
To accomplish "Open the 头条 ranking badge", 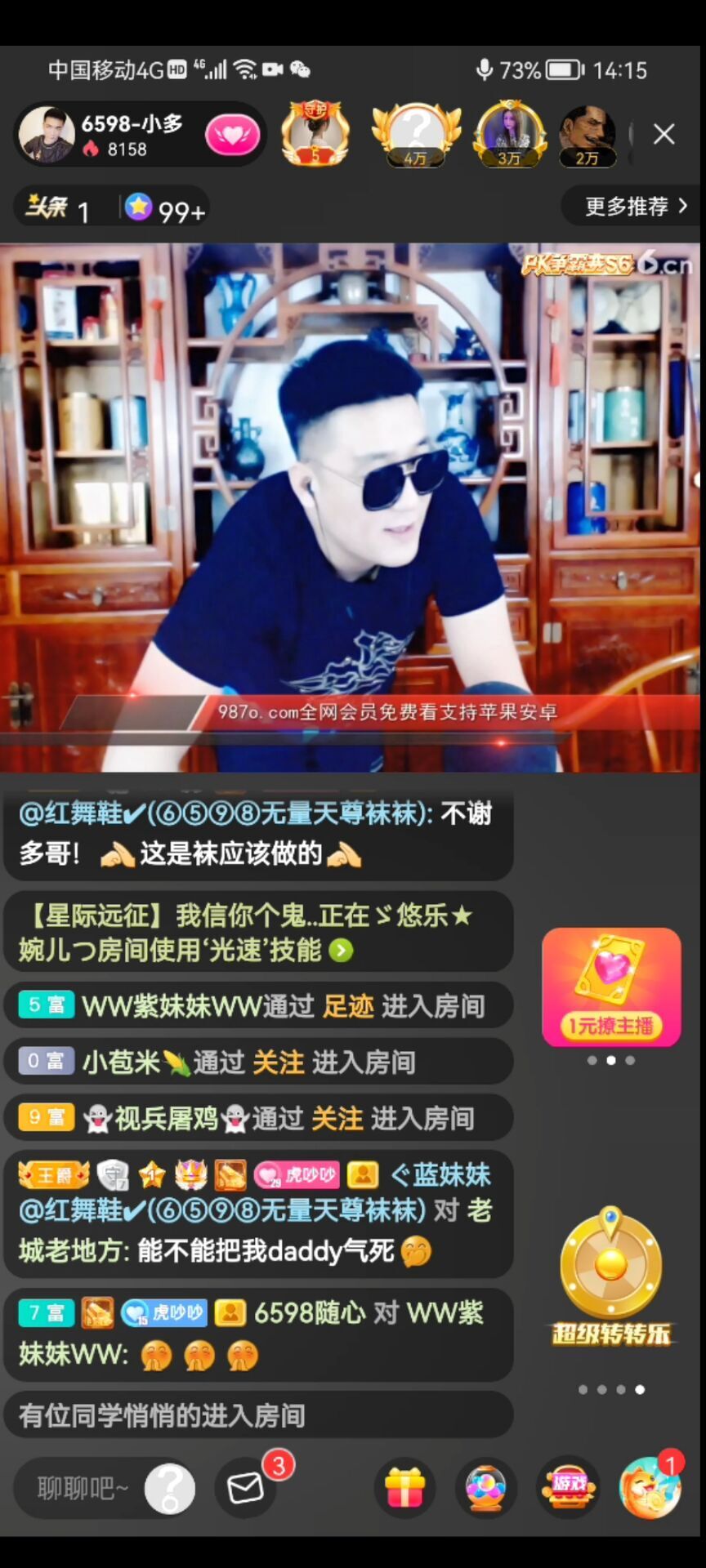I will 57,208.
